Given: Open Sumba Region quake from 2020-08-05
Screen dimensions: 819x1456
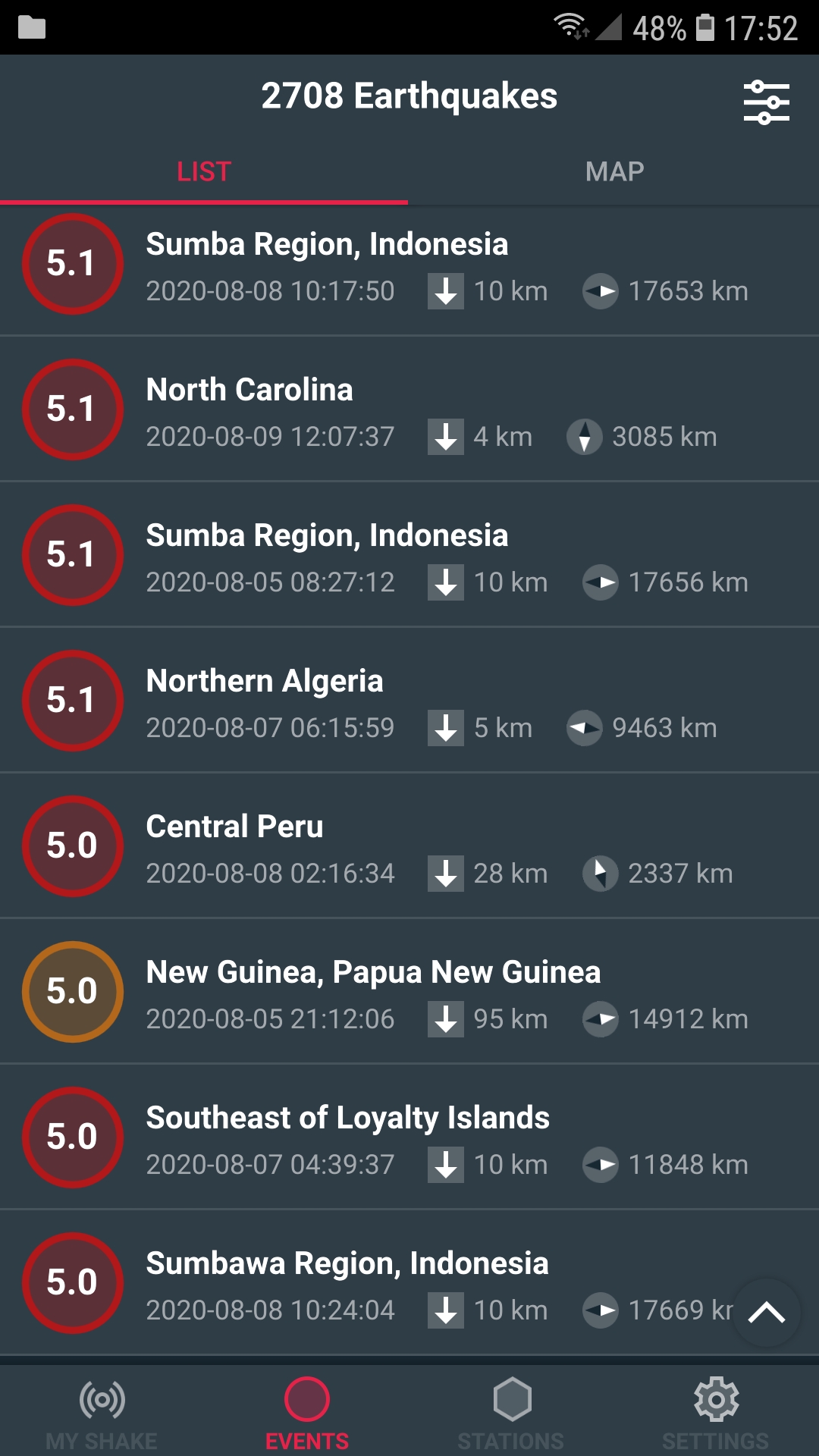Looking at the screenshot, I should pos(409,555).
